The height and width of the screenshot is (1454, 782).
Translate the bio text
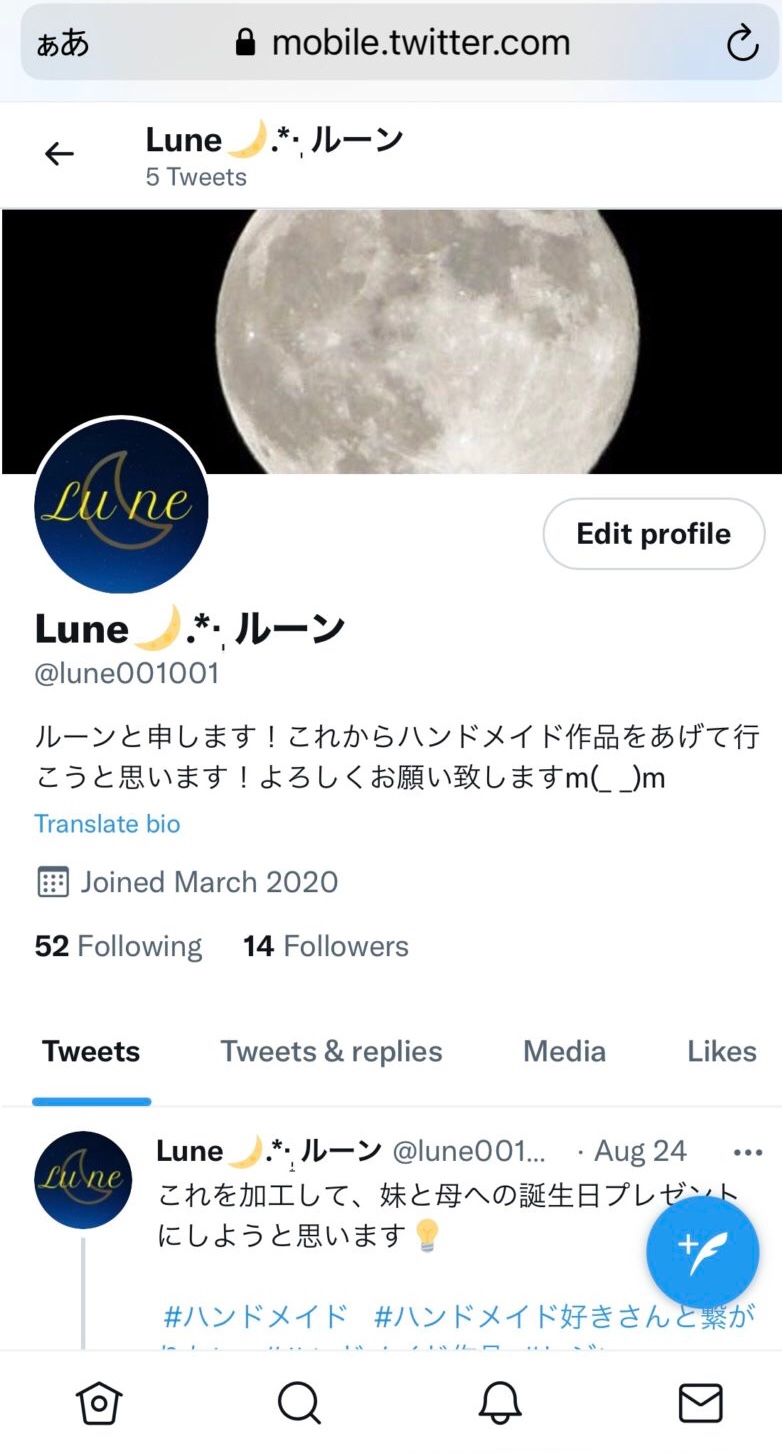click(x=107, y=824)
